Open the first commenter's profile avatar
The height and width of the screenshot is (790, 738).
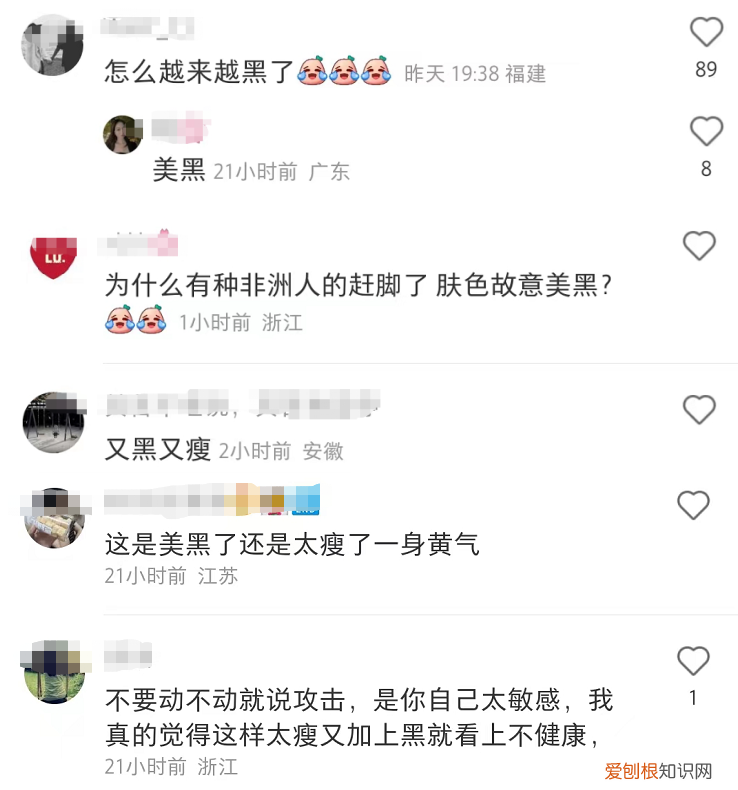(50, 44)
